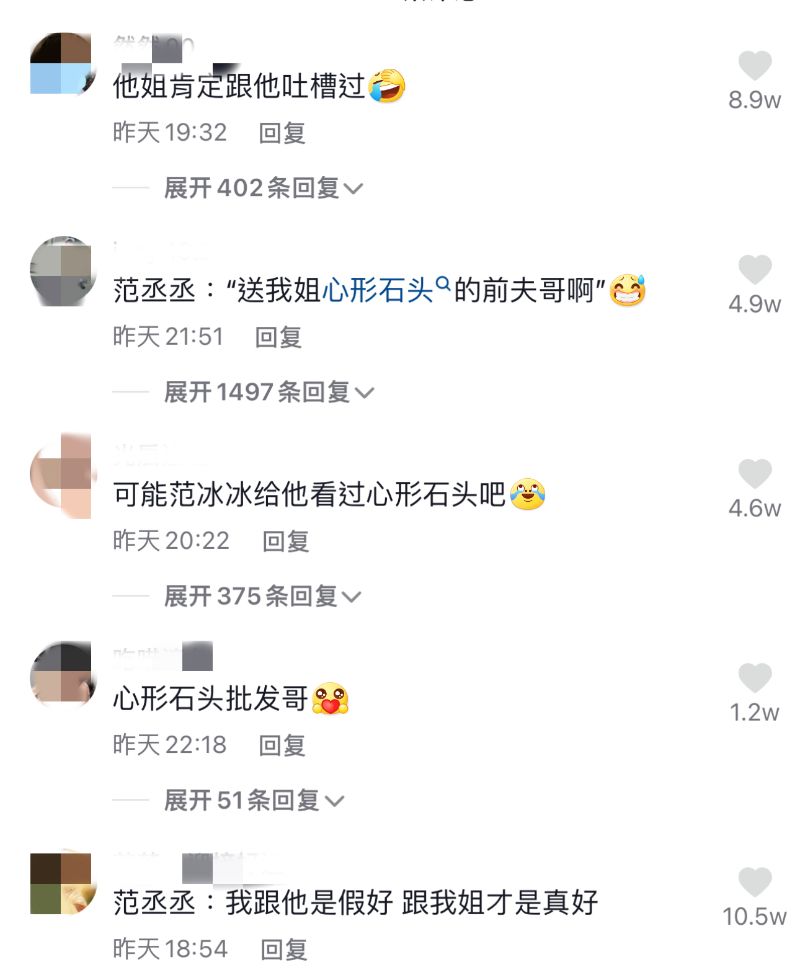This screenshot has width=800, height=975.
Task: Like the comment 心形石头批发哥
Action: tap(755, 679)
